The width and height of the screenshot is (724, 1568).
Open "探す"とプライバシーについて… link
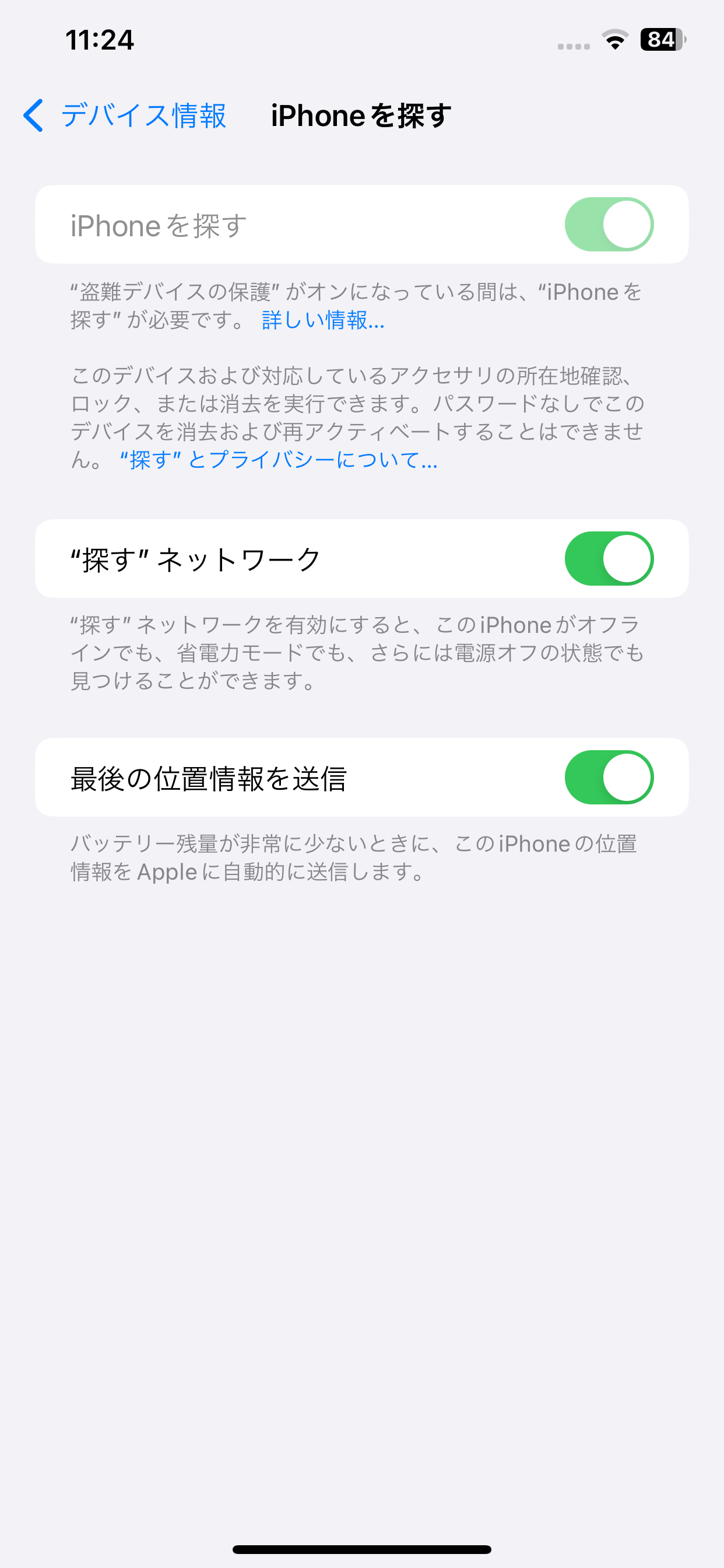pos(279,460)
